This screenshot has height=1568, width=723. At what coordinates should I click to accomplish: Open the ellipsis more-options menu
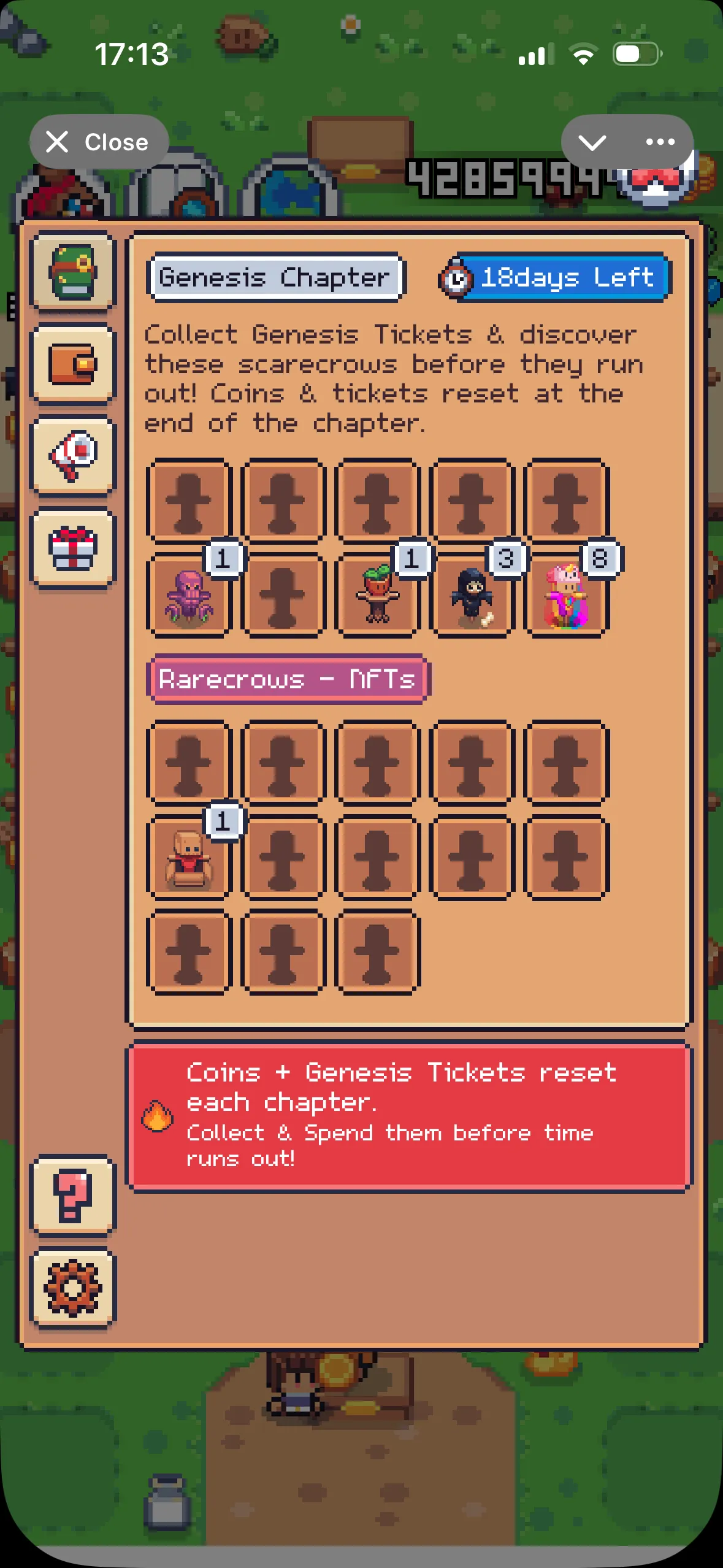tap(659, 142)
